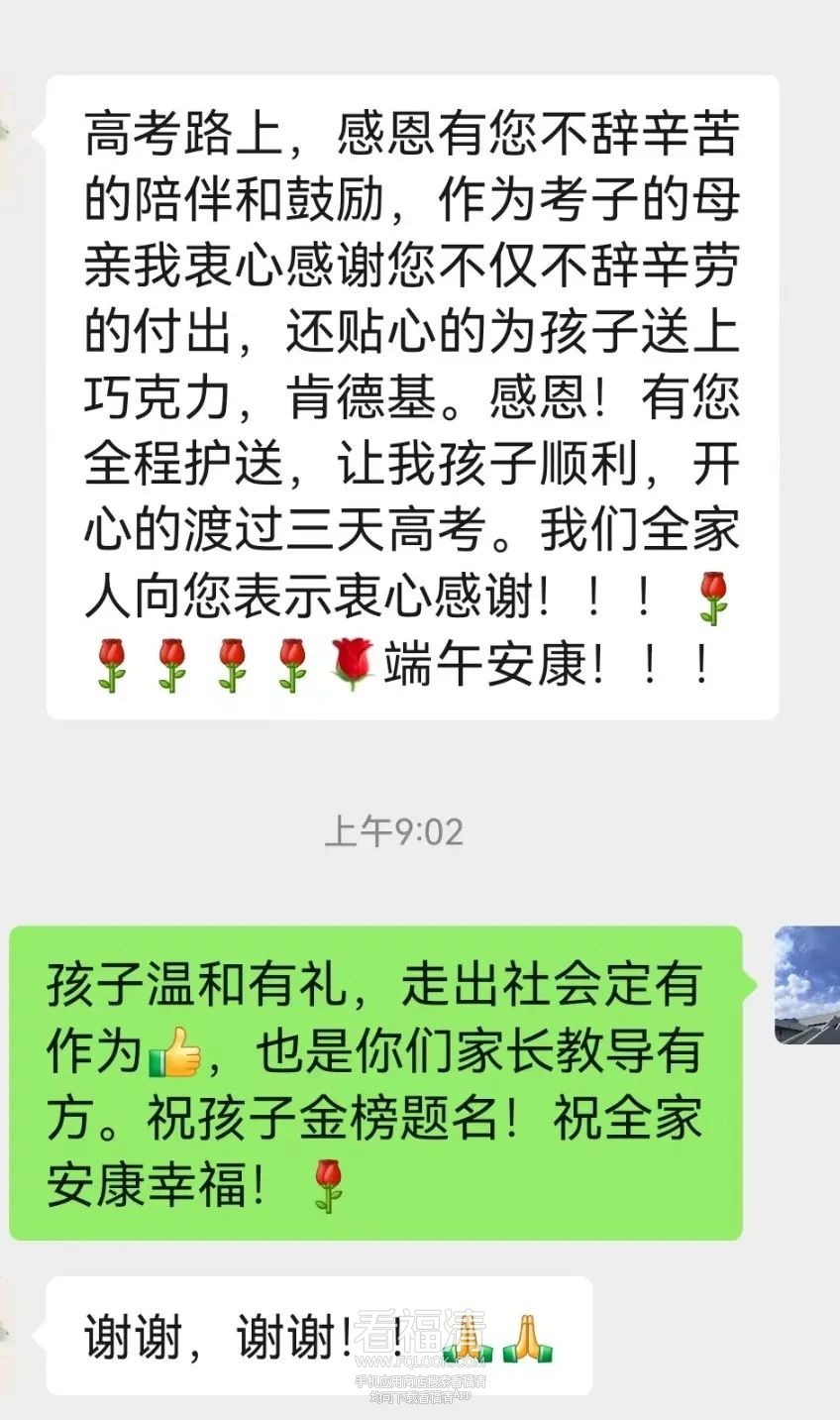Open the sender's avatar beside the green message
This screenshot has width=840, height=1420.
[807, 985]
